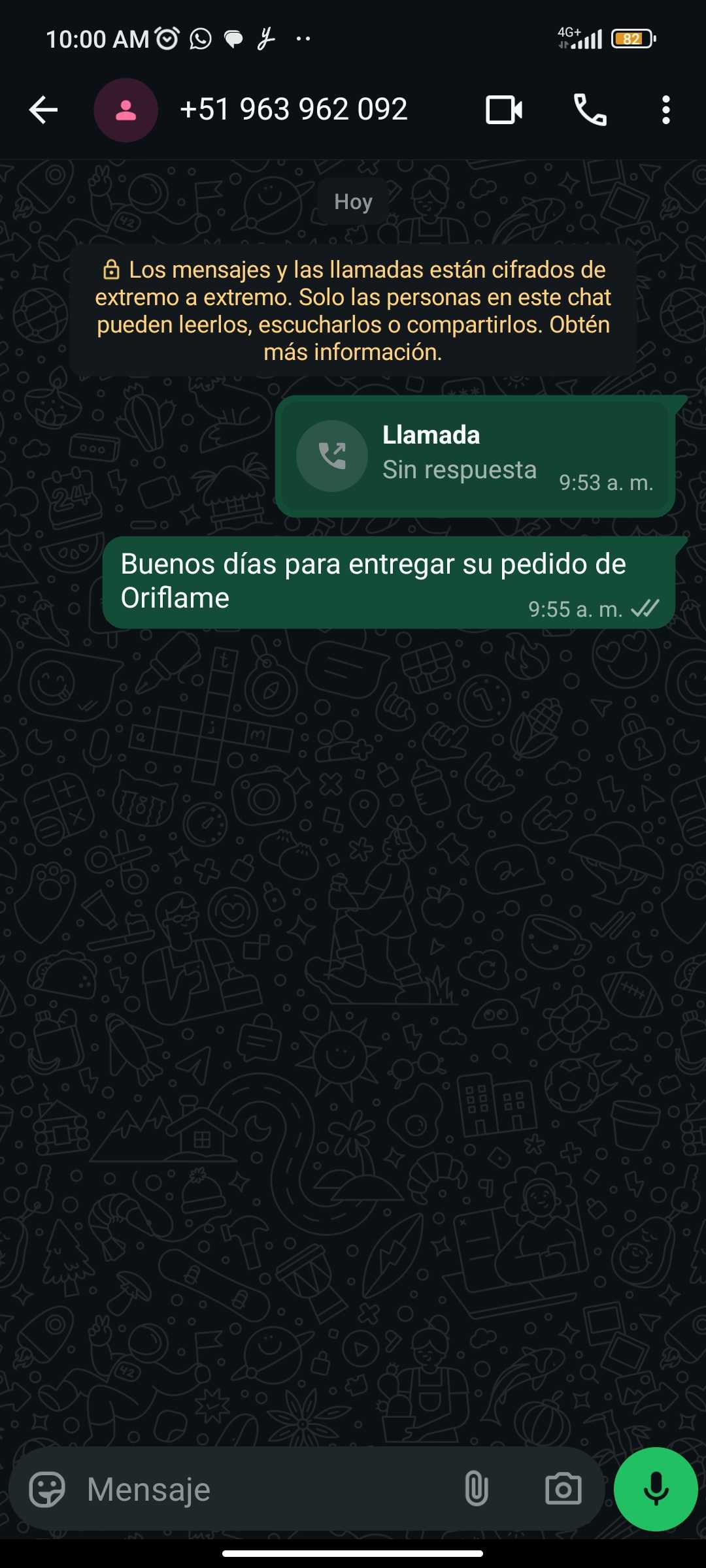The image size is (706, 1568).
Task: Open the encryption info notice
Action: coord(353,311)
